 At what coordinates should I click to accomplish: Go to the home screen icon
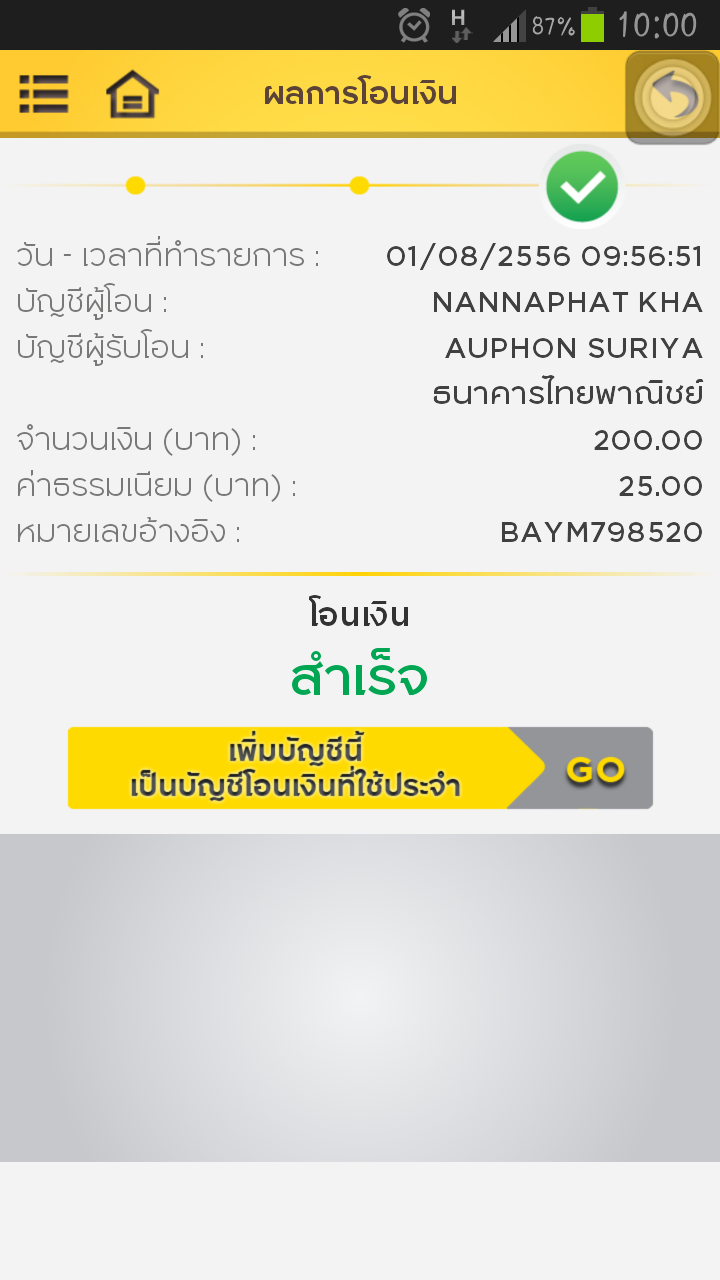[x=132, y=95]
